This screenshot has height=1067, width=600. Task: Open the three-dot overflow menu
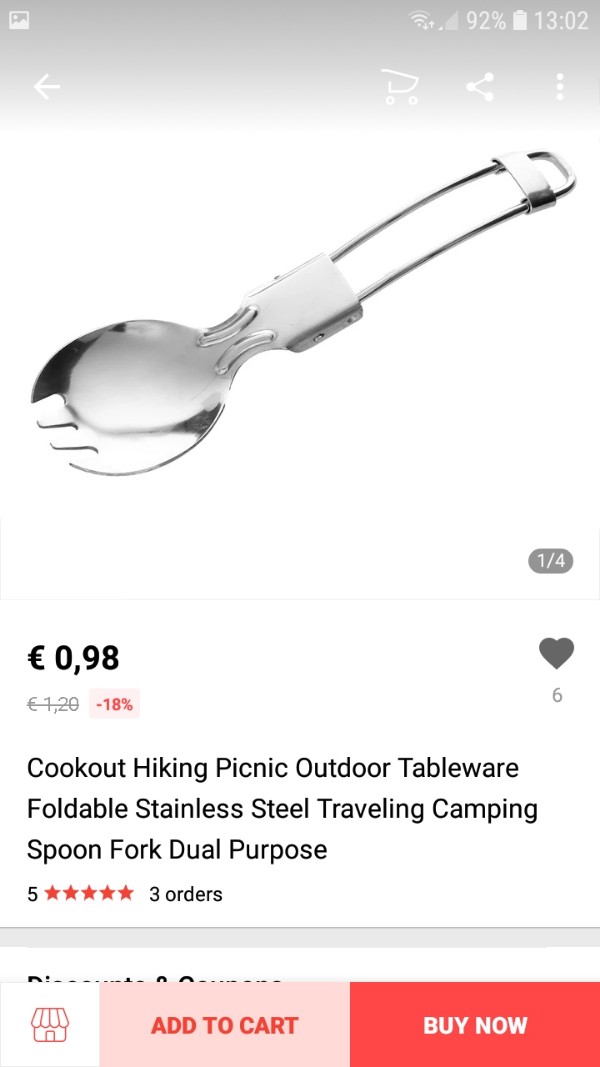coord(559,87)
